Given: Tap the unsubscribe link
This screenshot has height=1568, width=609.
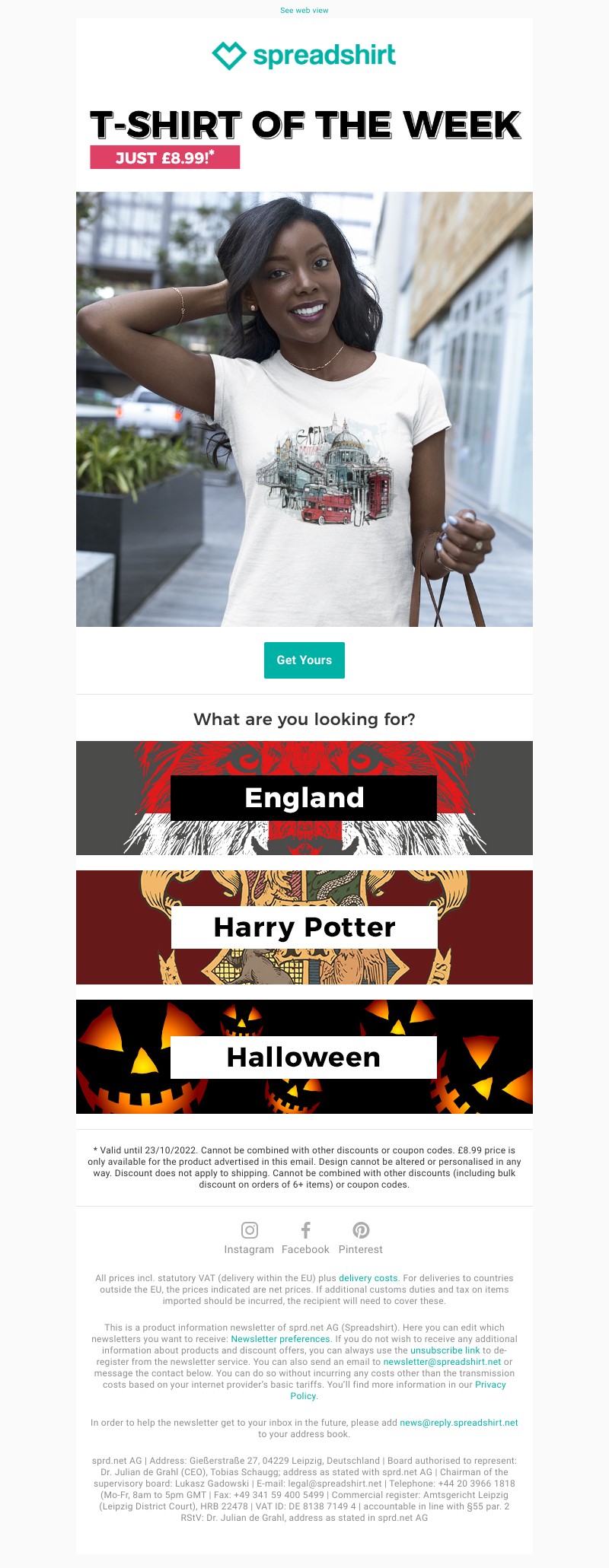Looking at the screenshot, I should tap(445, 1350).
